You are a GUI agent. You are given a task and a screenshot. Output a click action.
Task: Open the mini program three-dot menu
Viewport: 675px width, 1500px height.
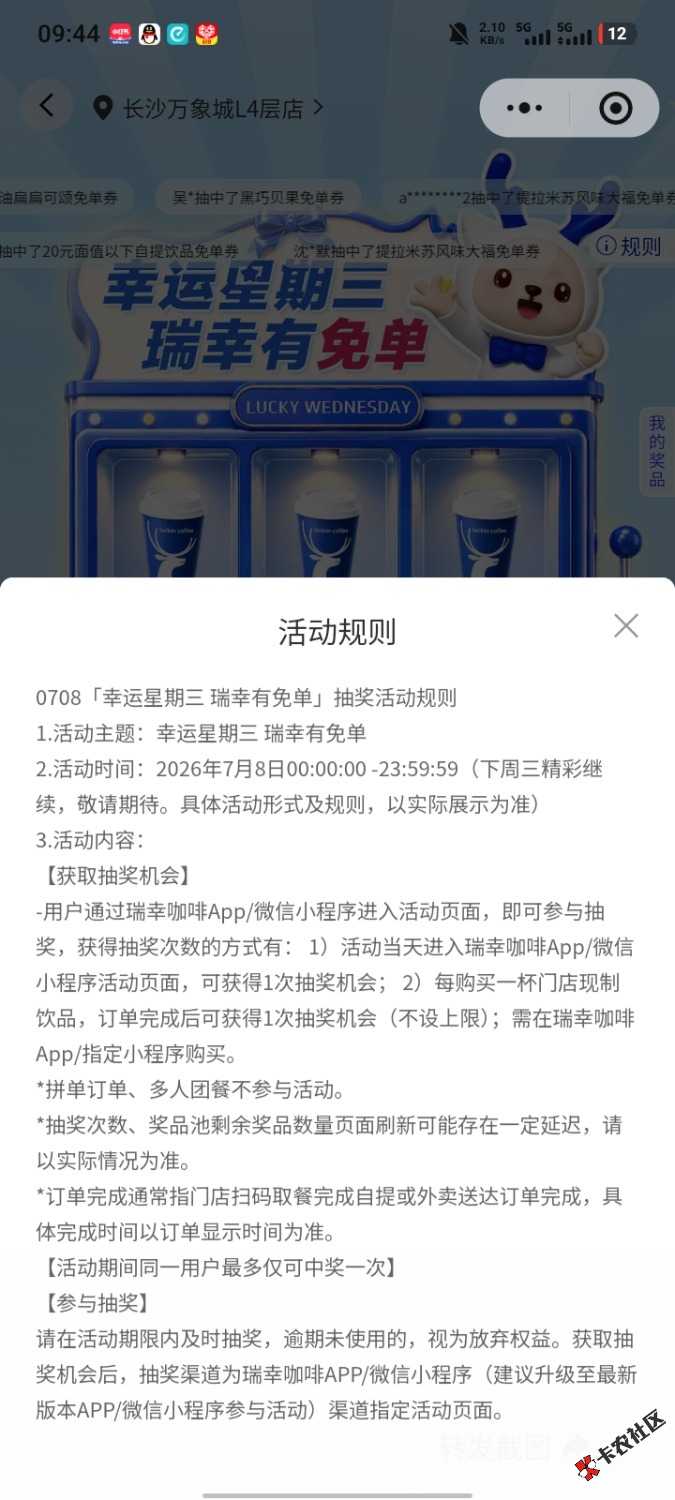525,108
